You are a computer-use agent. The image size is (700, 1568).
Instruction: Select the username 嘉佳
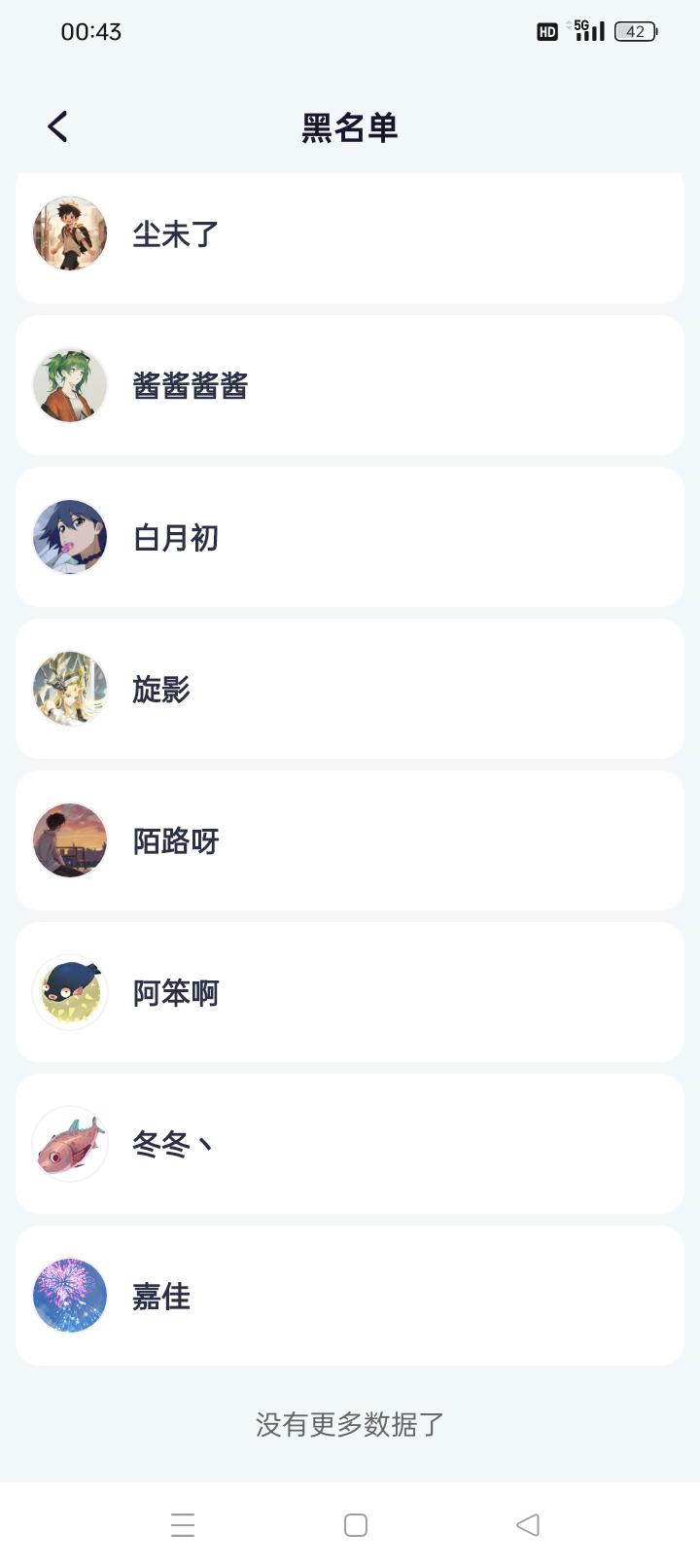(161, 1297)
